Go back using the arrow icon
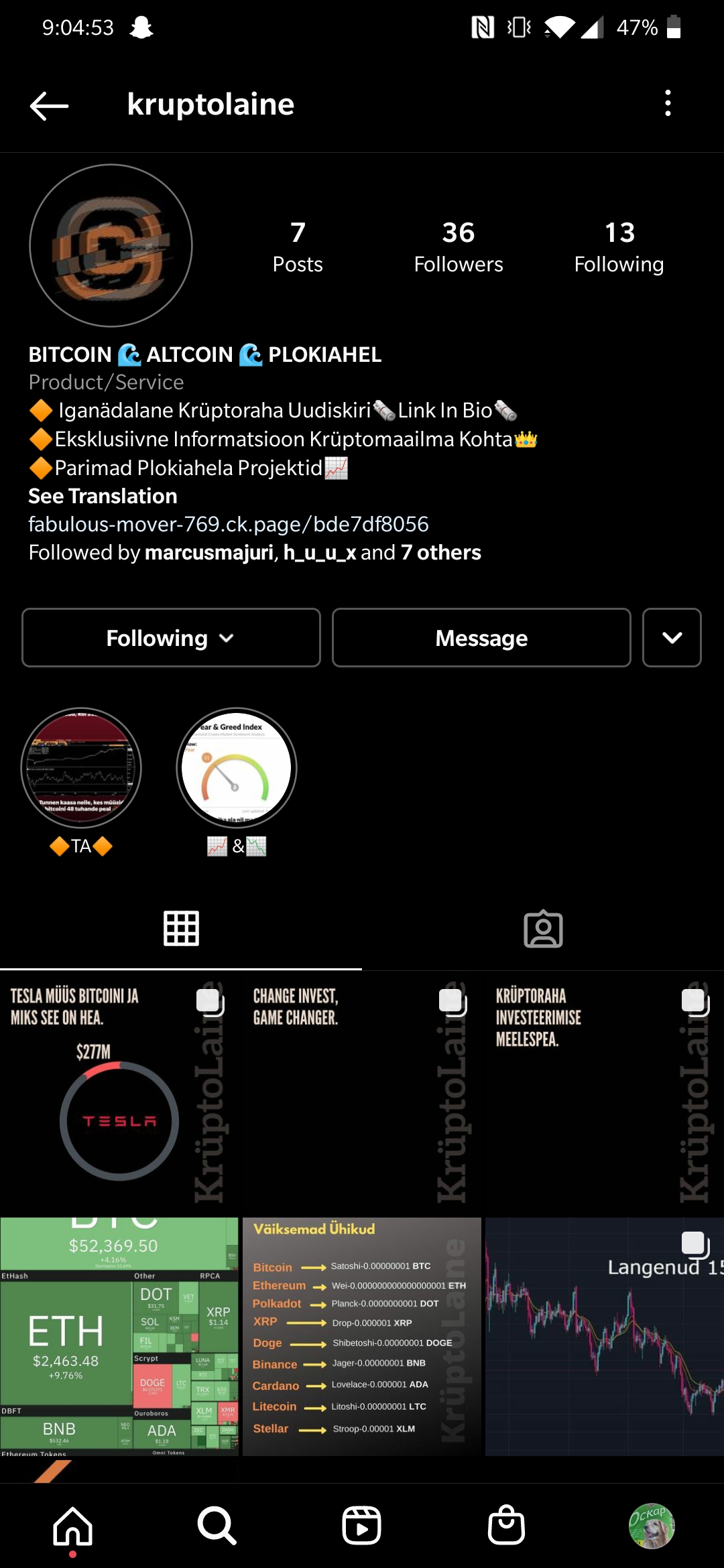The width and height of the screenshot is (724, 1568). 49,105
